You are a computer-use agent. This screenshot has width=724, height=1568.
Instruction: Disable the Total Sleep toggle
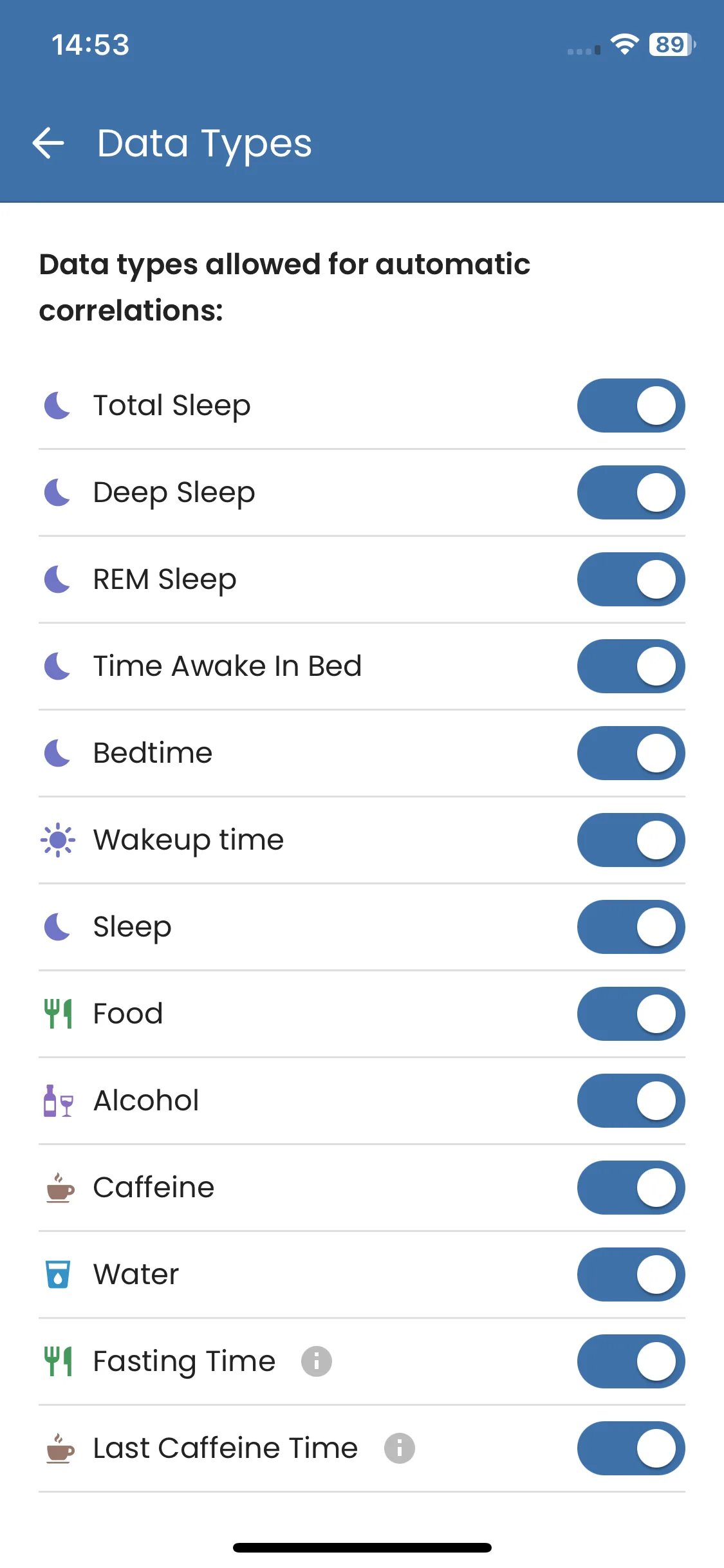pyautogui.click(x=631, y=406)
